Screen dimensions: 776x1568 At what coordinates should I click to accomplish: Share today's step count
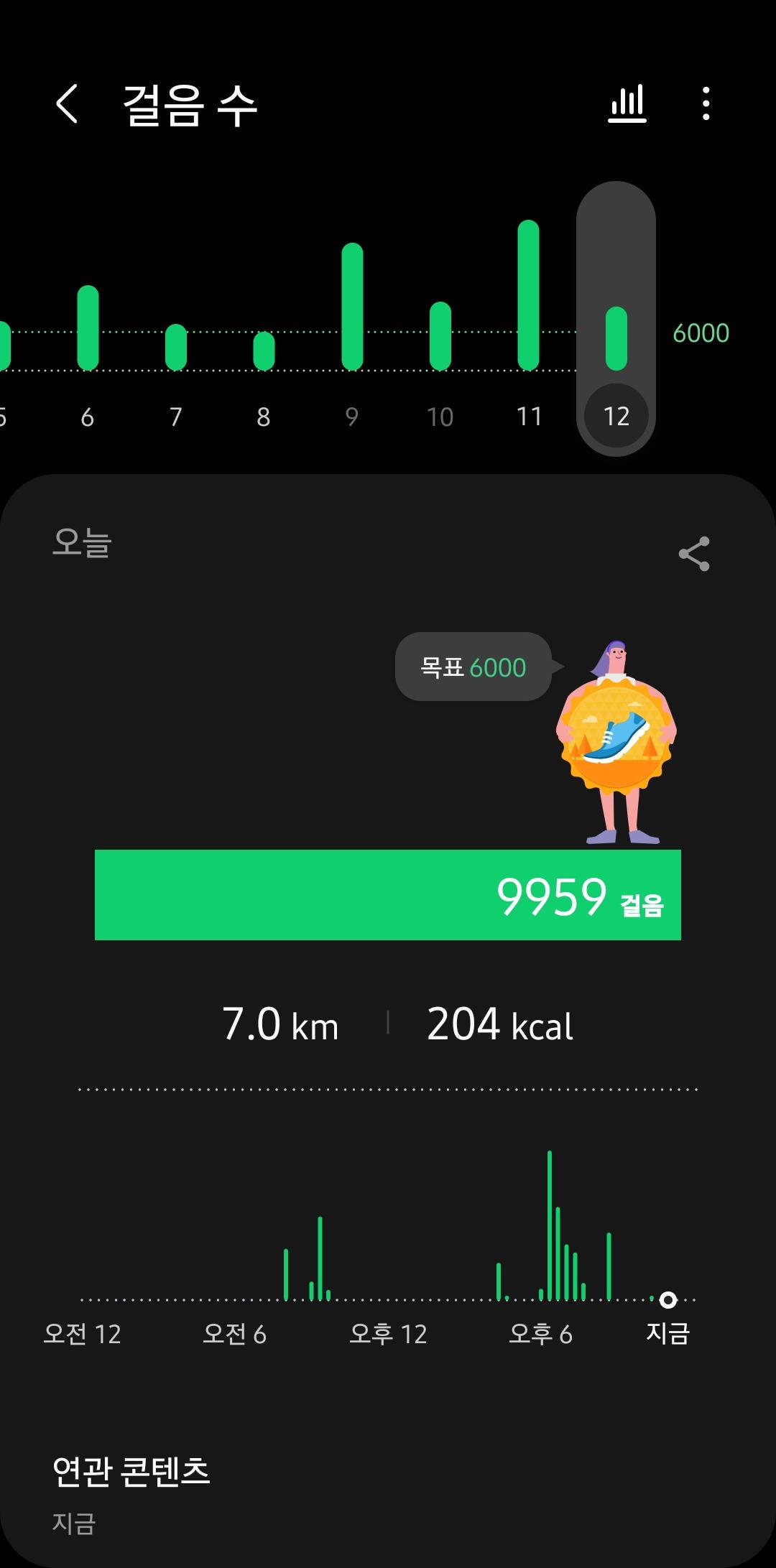693,554
